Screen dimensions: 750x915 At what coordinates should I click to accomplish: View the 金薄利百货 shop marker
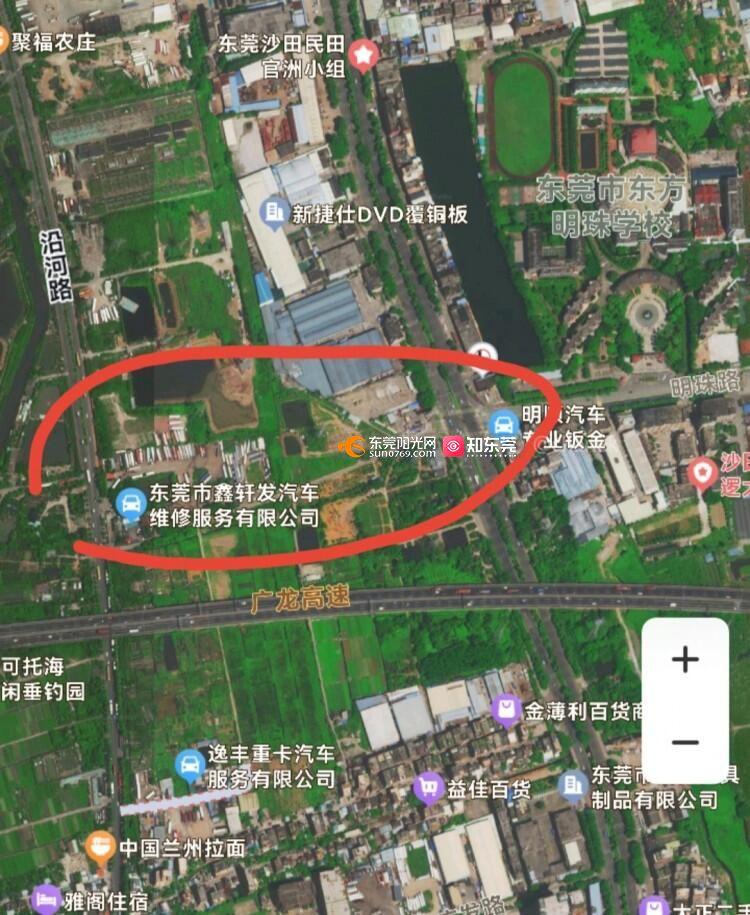(507, 711)
